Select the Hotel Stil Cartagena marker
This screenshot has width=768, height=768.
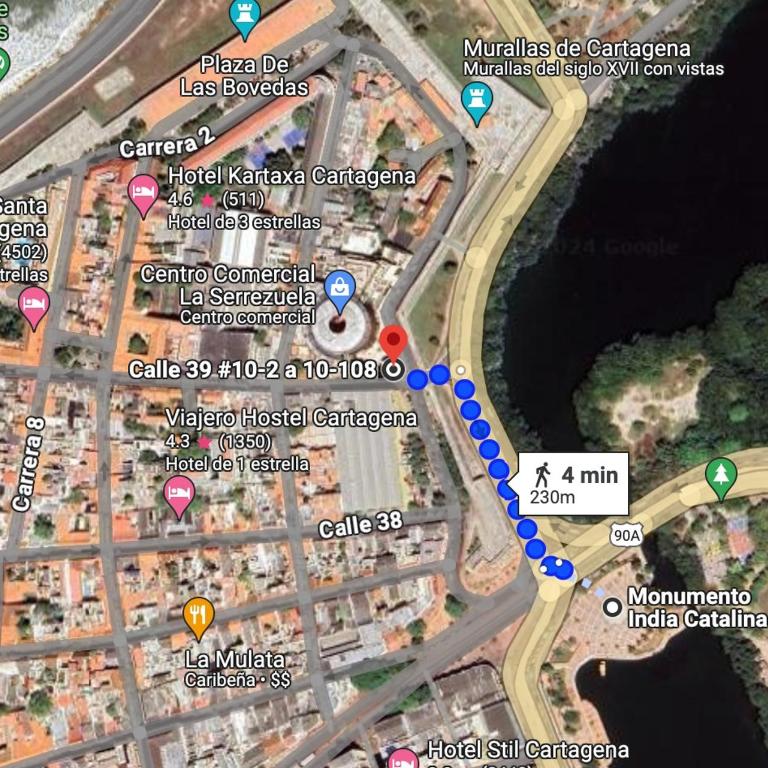(403, 759)
